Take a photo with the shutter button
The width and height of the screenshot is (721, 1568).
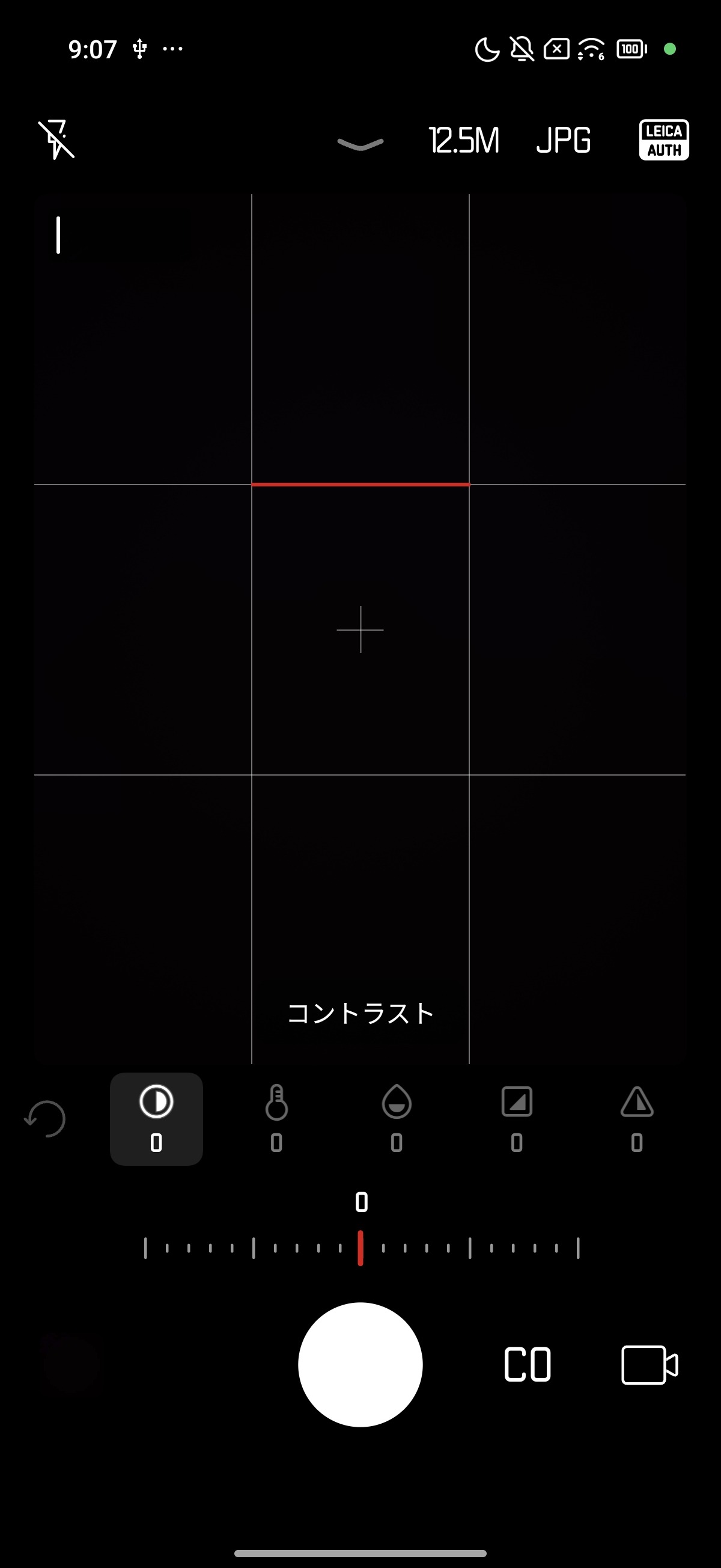pos(360,1365)
